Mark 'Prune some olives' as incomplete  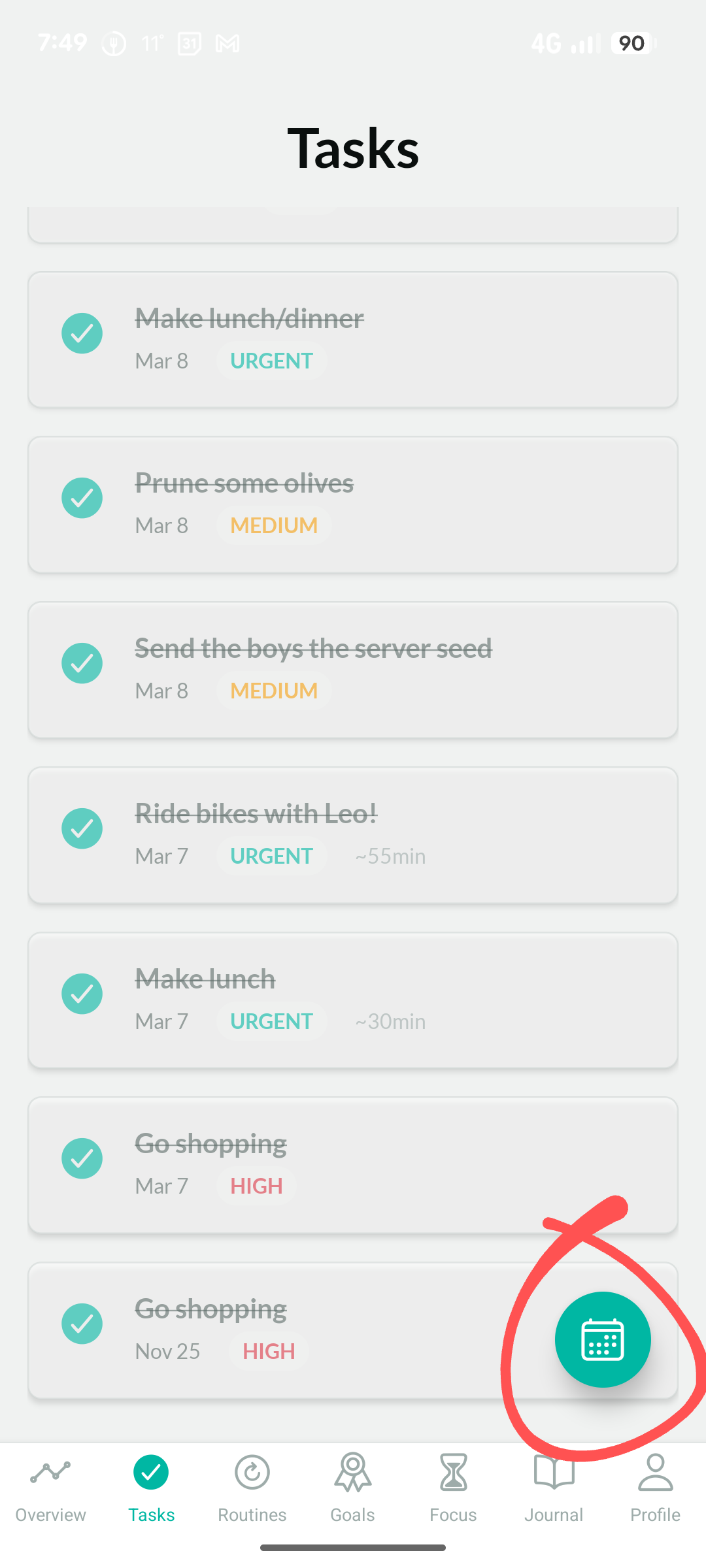[82, 498]
